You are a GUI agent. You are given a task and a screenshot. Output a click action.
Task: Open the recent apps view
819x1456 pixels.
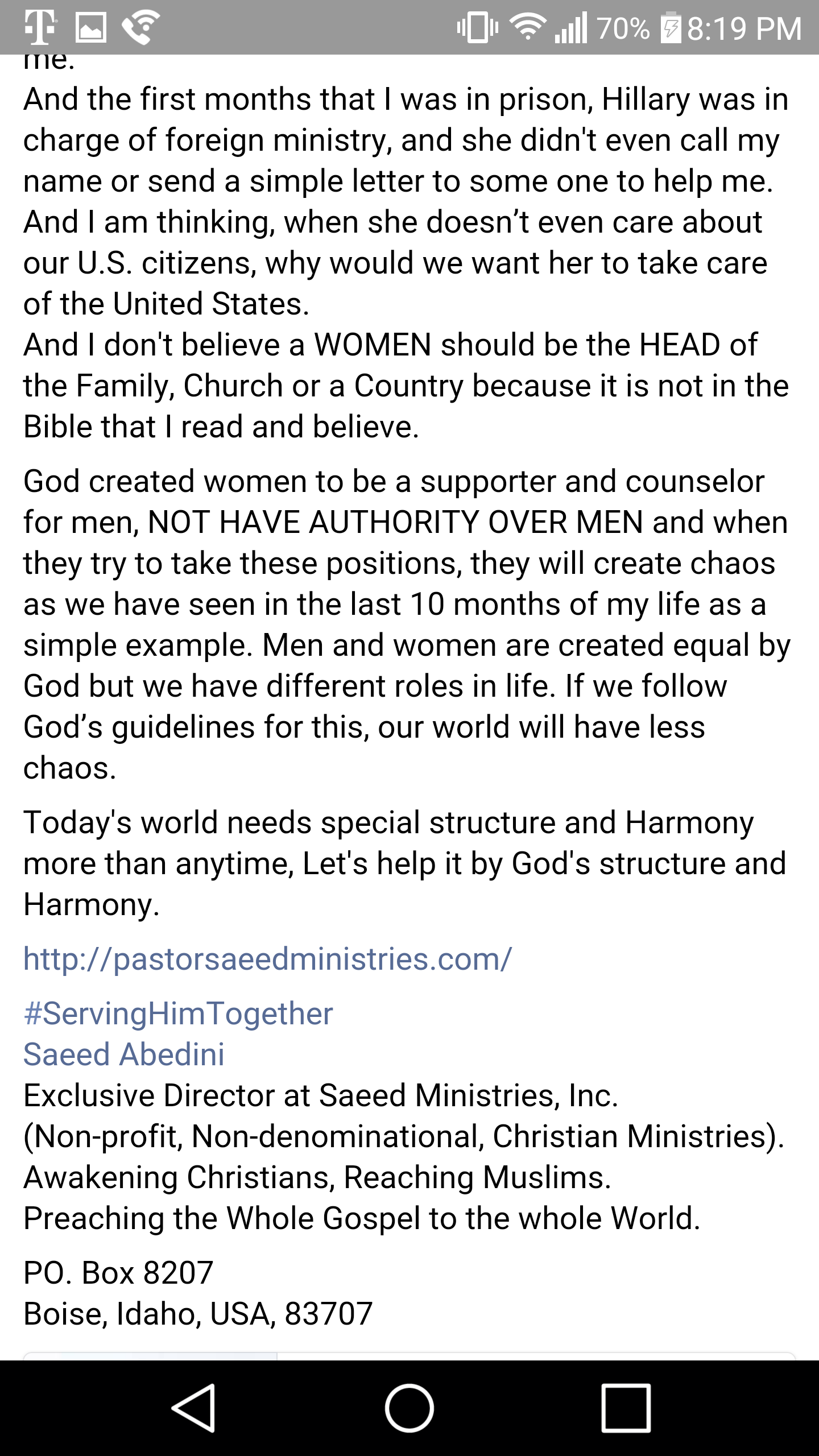[626, 1408]
